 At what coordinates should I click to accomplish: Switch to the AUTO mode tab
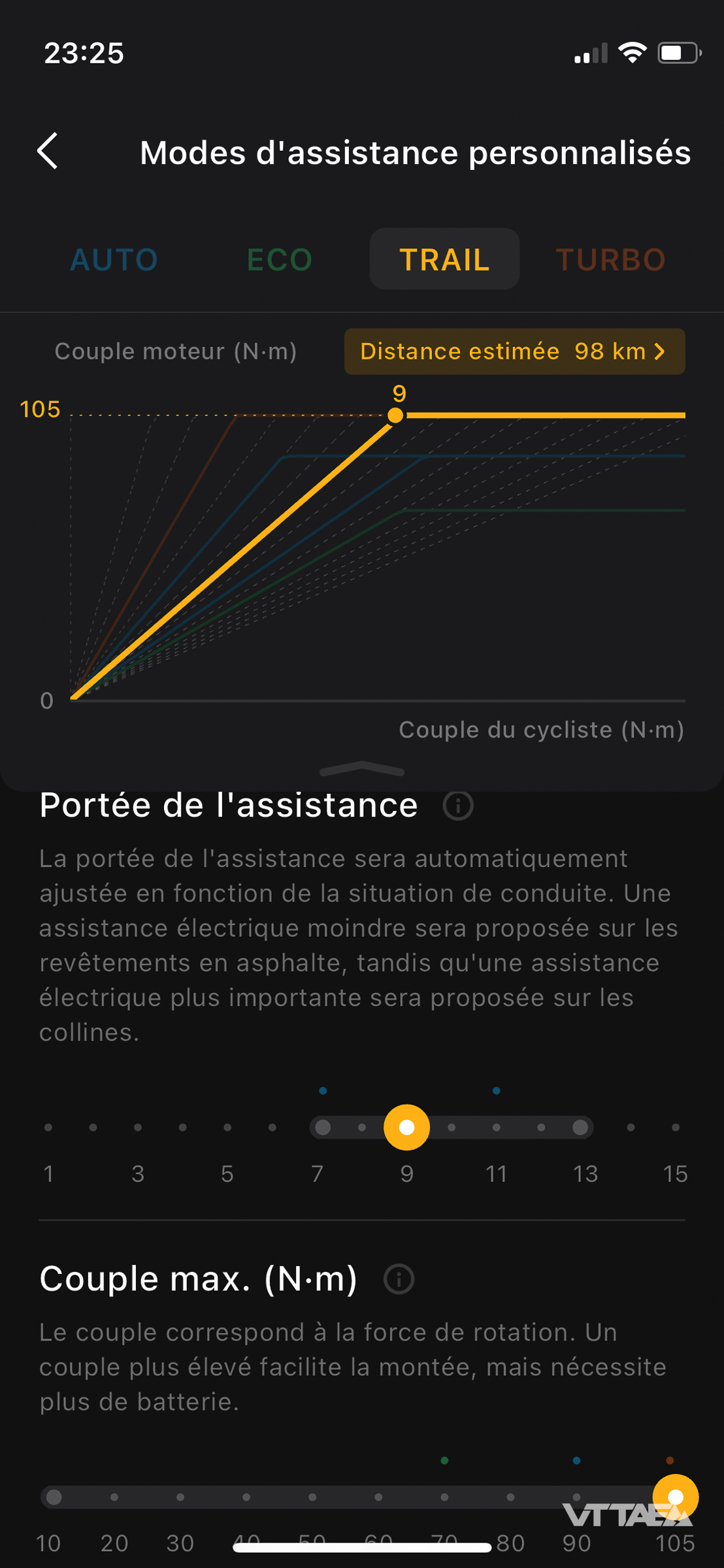[x=114, y=259]
